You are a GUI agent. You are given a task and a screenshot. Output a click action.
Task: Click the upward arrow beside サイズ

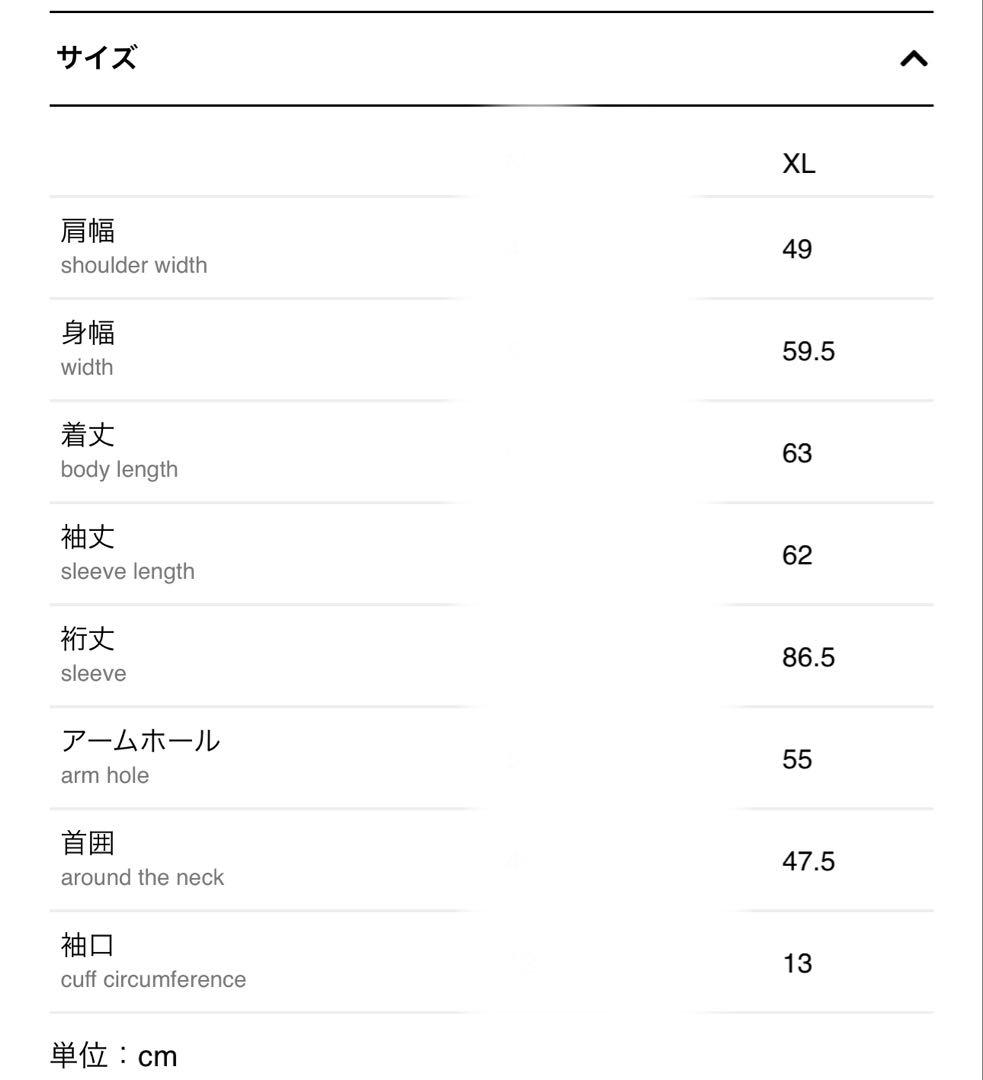tap(911, 58)
